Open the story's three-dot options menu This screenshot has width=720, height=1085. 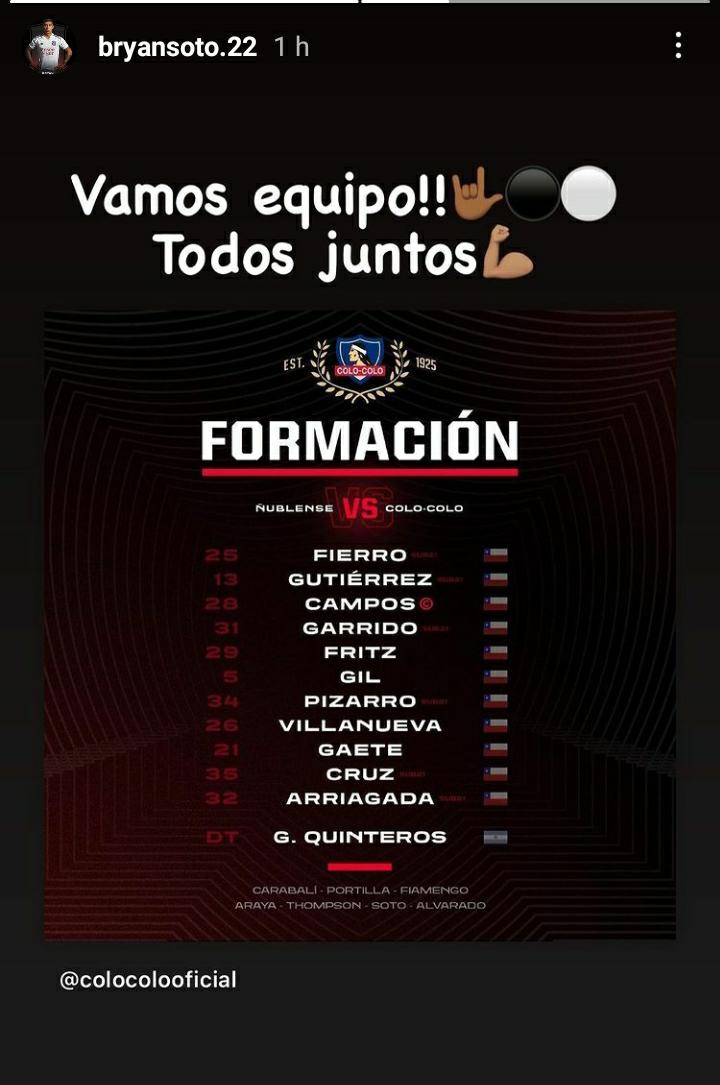pyautogui.click(x=678, y=45)
